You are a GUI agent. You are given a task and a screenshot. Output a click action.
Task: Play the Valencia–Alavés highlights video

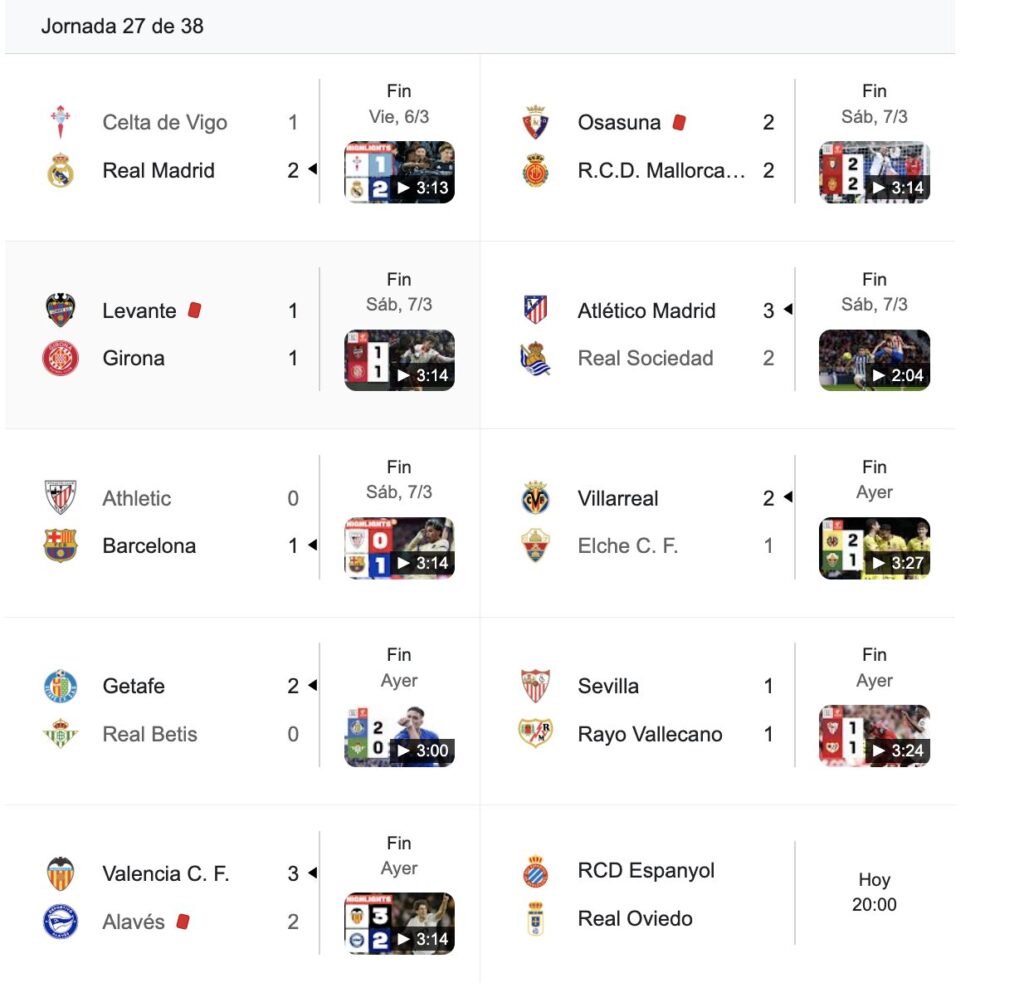coord(399,923)
